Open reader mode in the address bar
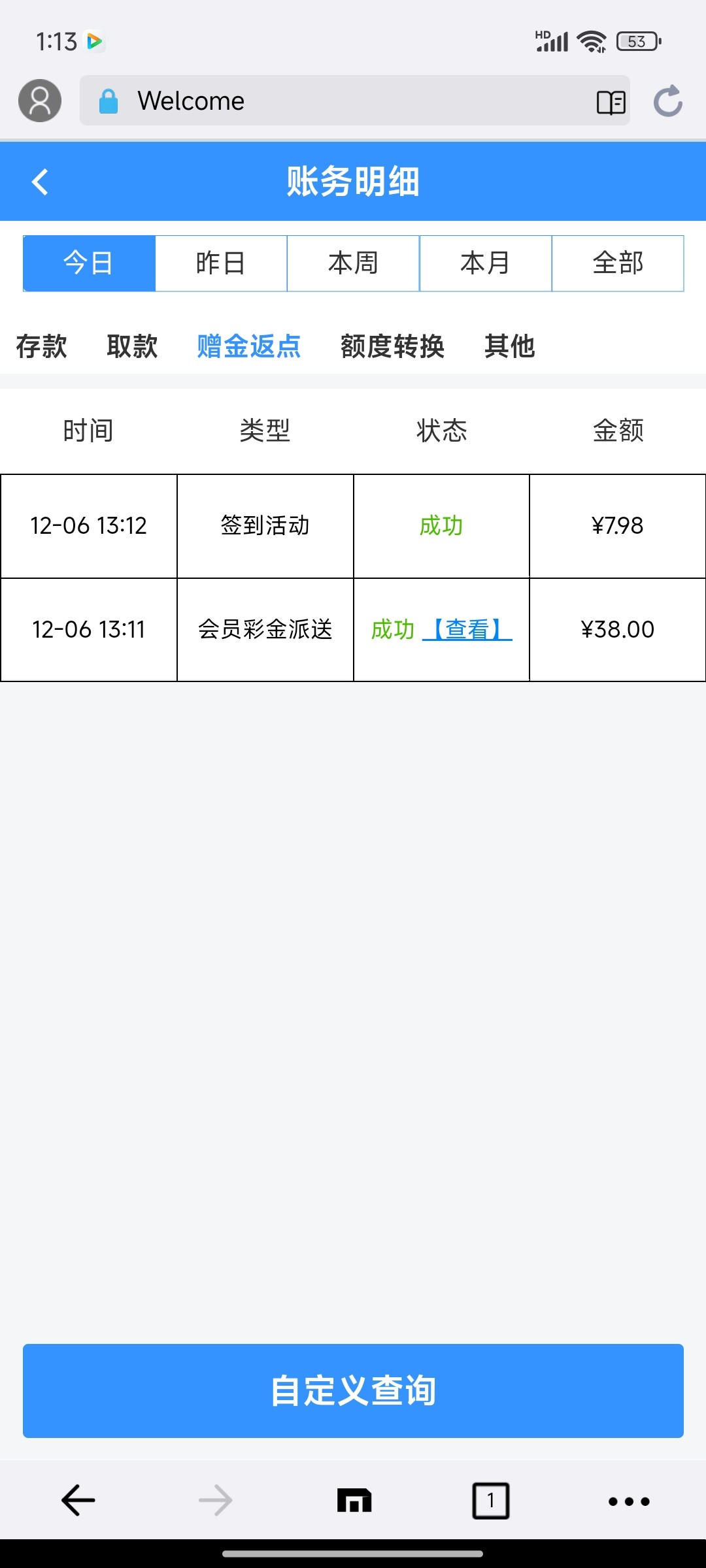Image resolution: width=706 pixels, height=1568 pixels. pos(611,102)
